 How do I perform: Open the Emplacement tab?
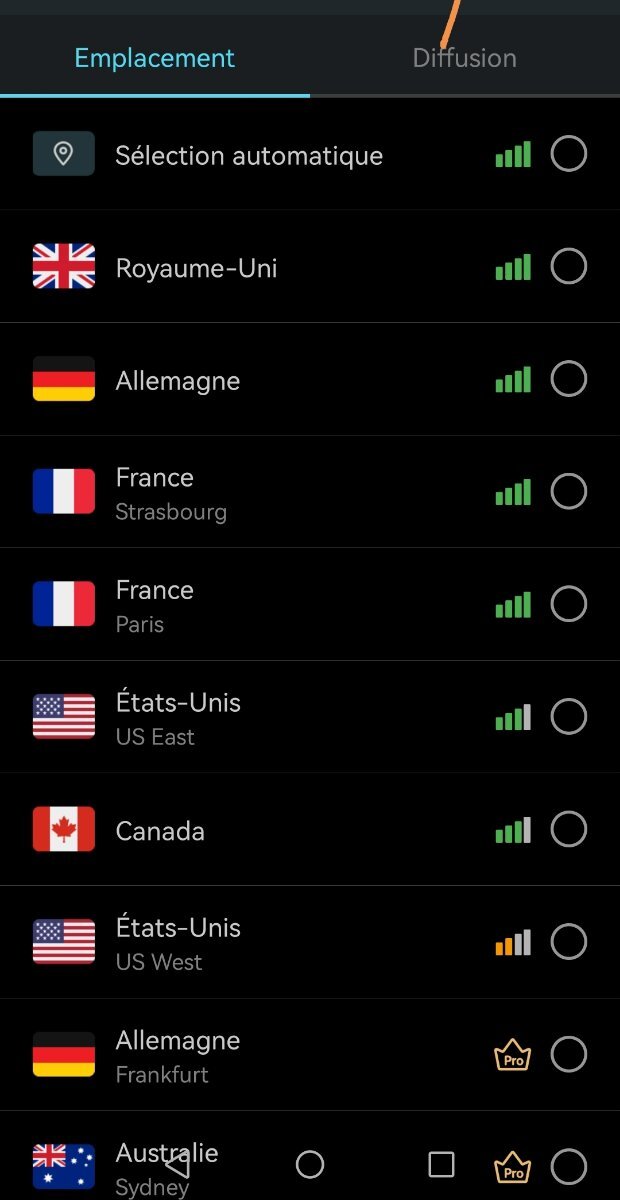tap(155, 58)
